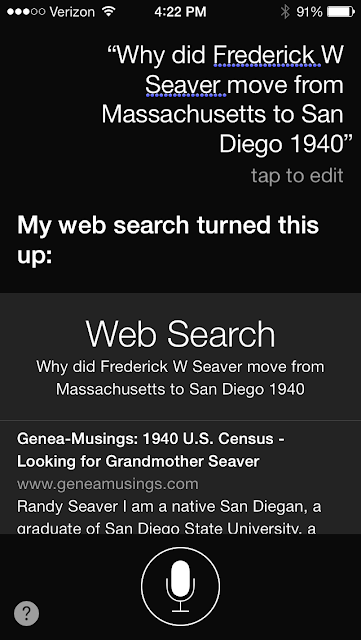
Task: Tap the microphone button to speak
Action: point(180,587)
